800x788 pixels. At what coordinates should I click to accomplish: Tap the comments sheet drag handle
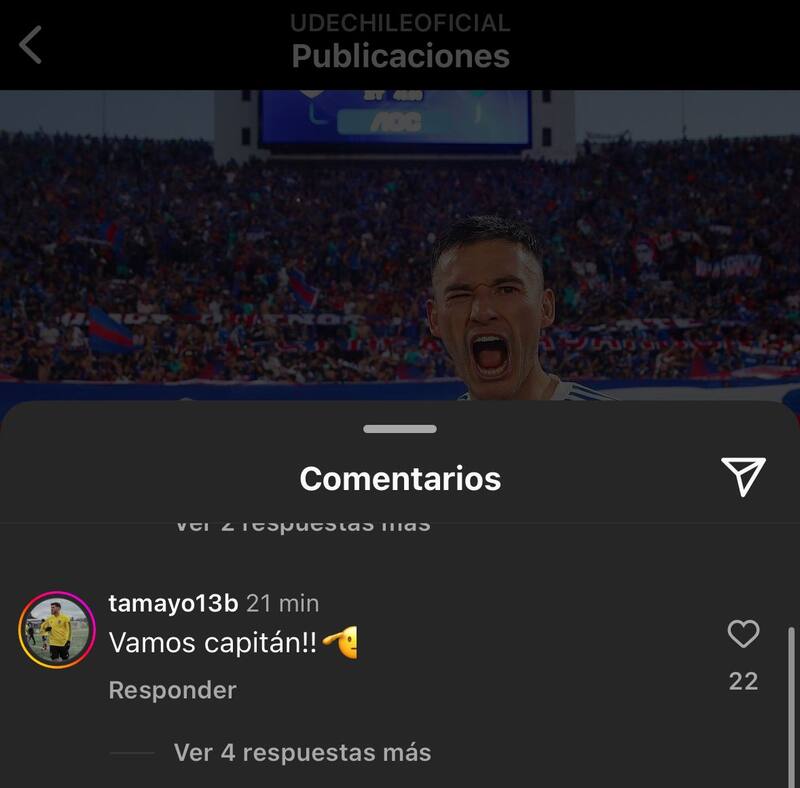pos(400,429)
